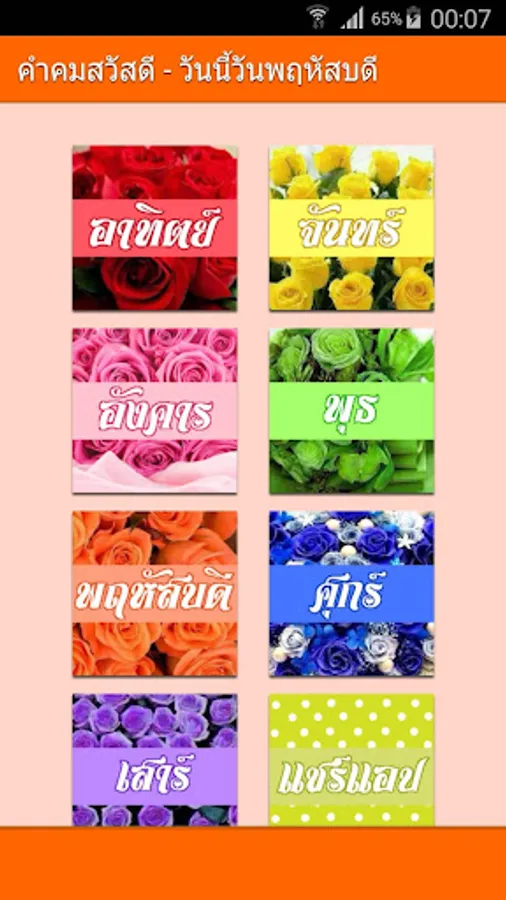Tap the polka-dot แชร์แอป (share app) tile
The height and width of the screenshot is (900, 506).
pyautogui.click(x=352, y=760)
